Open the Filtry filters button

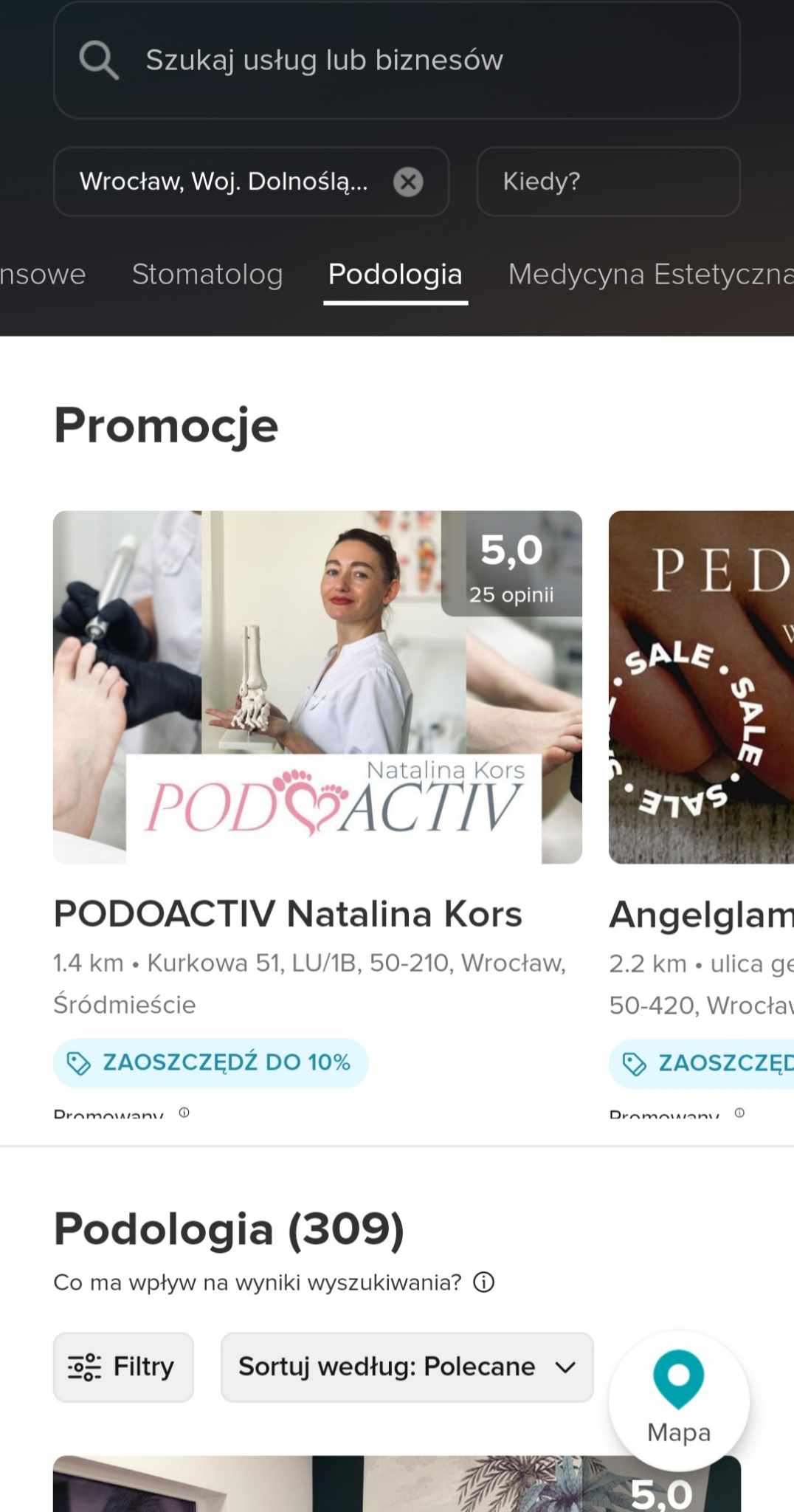123,1367
